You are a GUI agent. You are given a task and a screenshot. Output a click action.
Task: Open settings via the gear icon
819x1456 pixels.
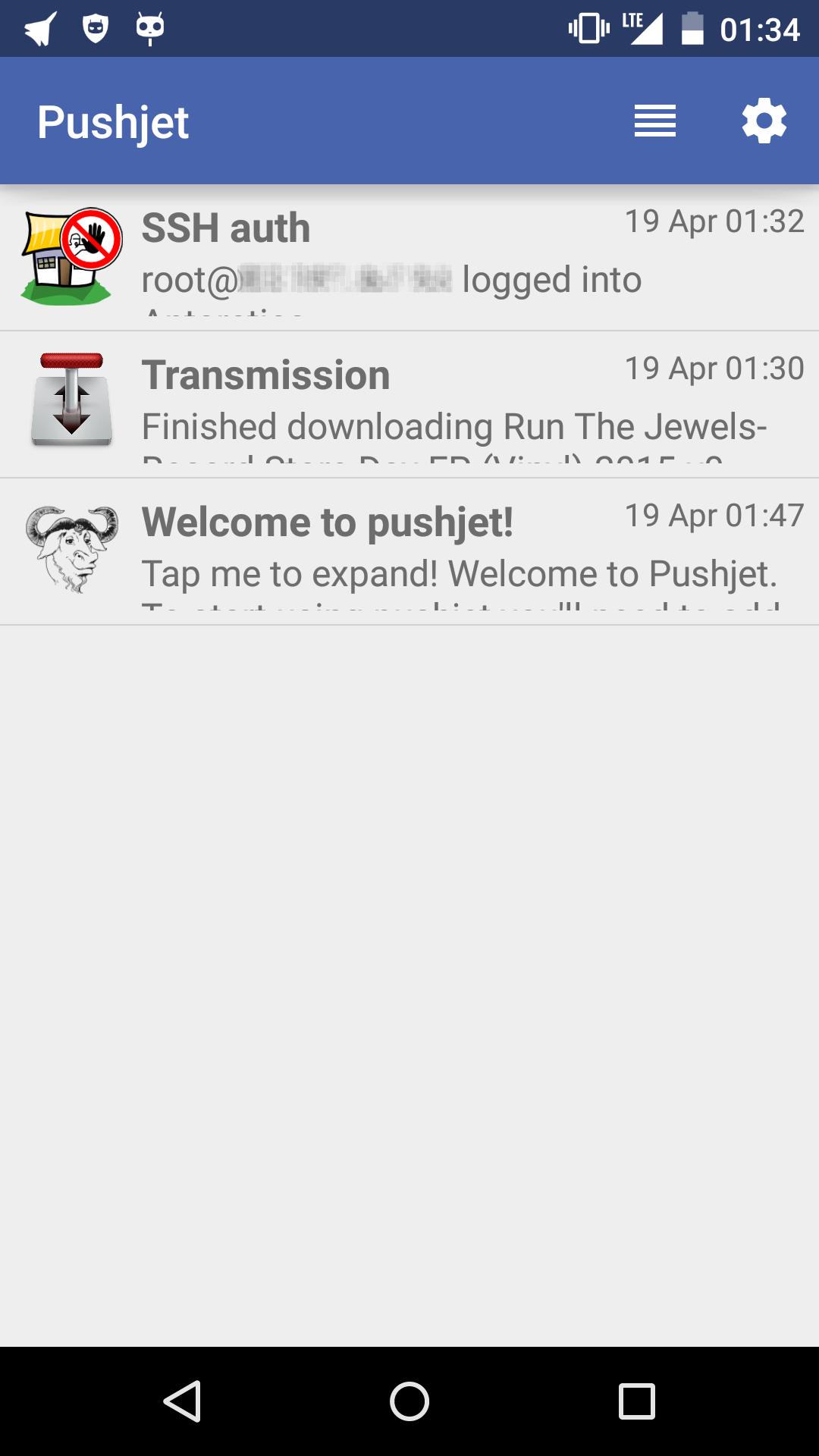pyautogui.click(x=764, y=121)
